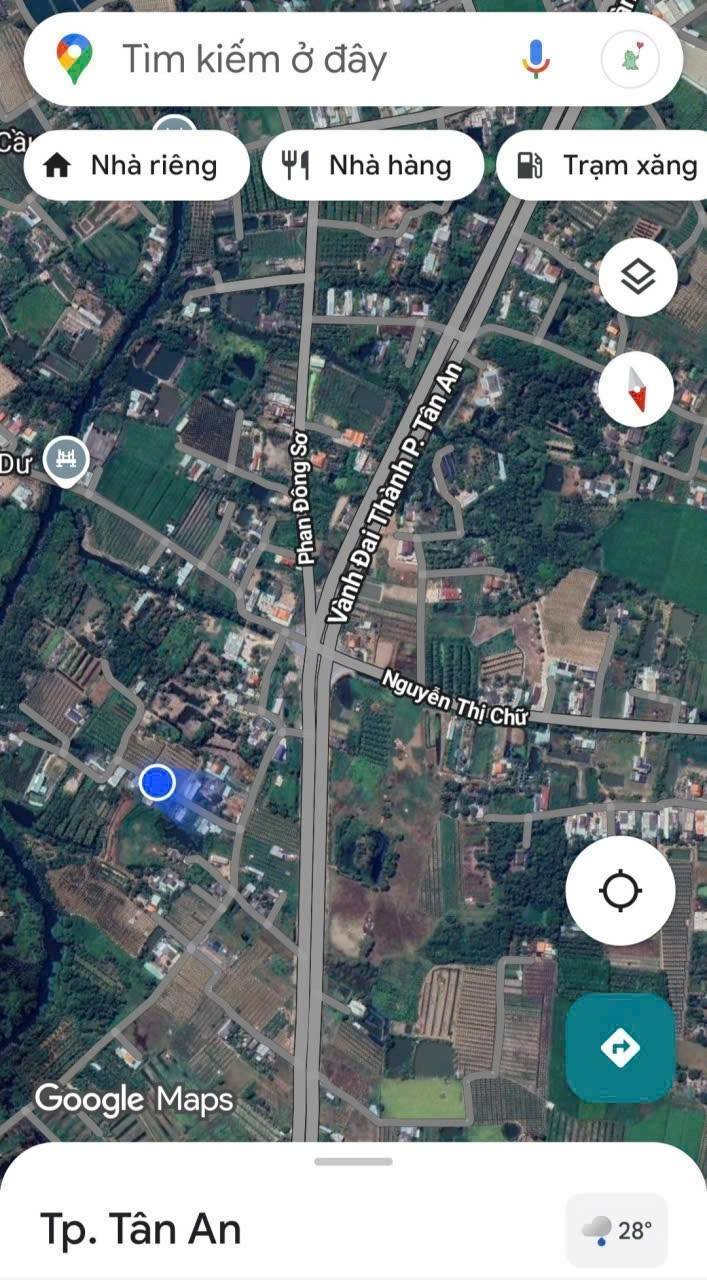Tap the compass to reset orientation
707x1280 pixels.
tap(637, 388)
